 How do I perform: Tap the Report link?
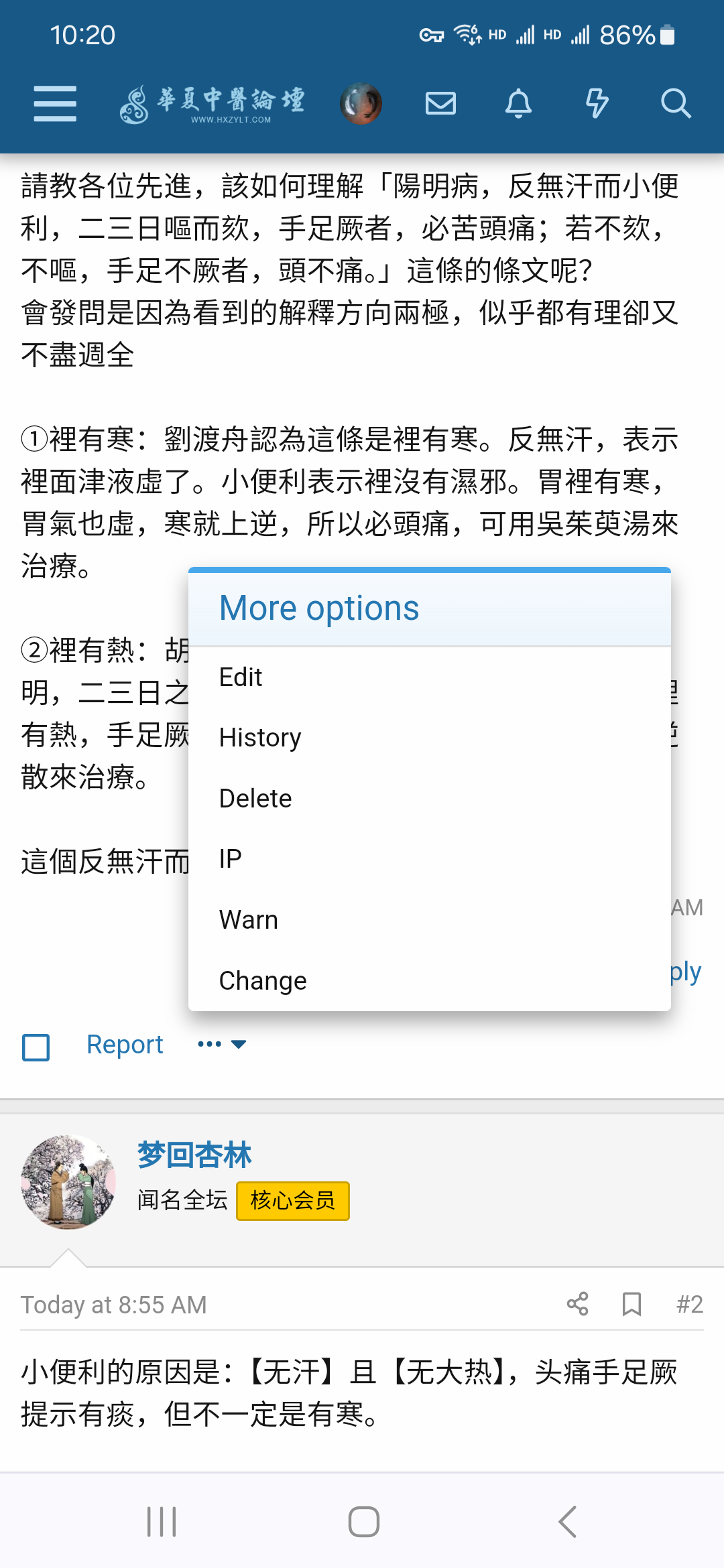125,1045
